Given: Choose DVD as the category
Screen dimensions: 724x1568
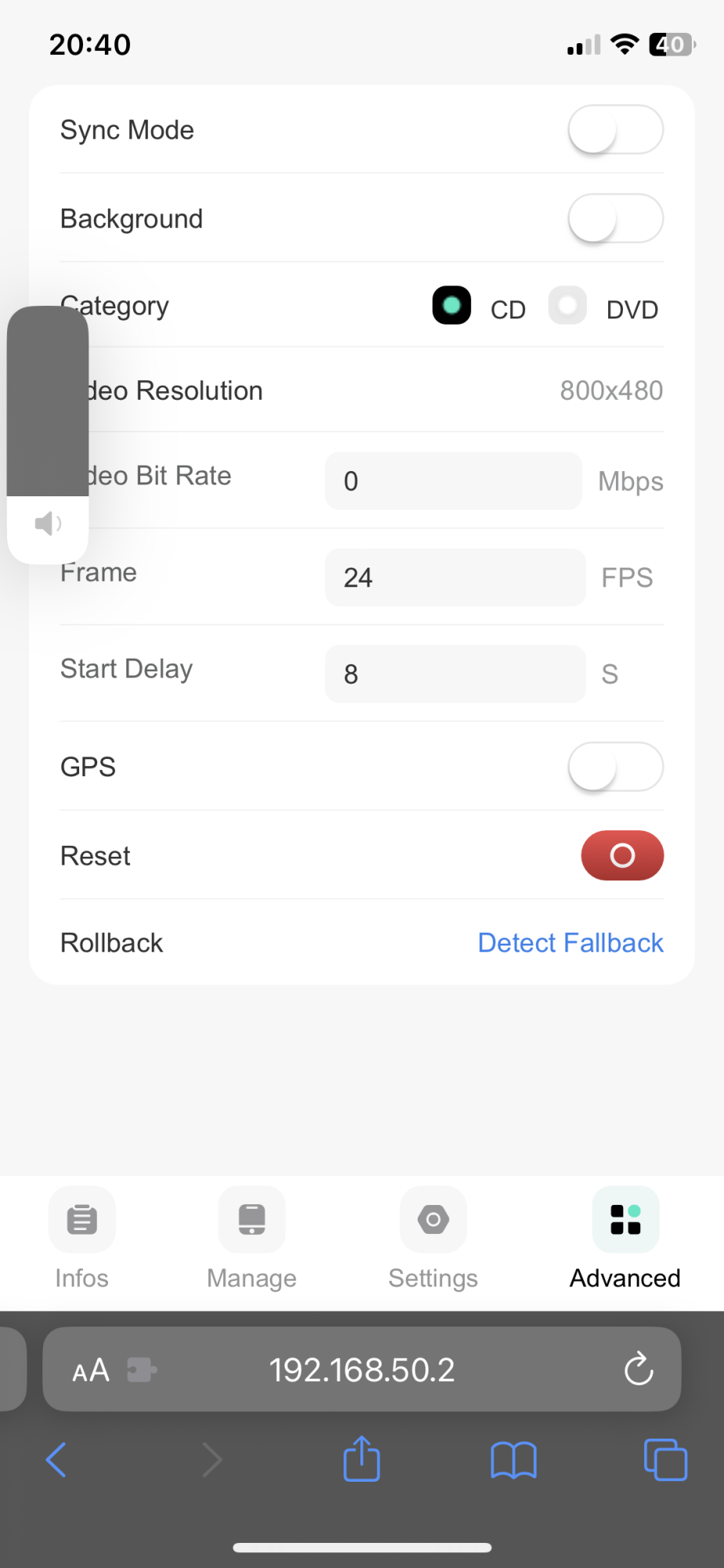Looking at the screenshot, I should pyautogui.click(x=568, y=306).
